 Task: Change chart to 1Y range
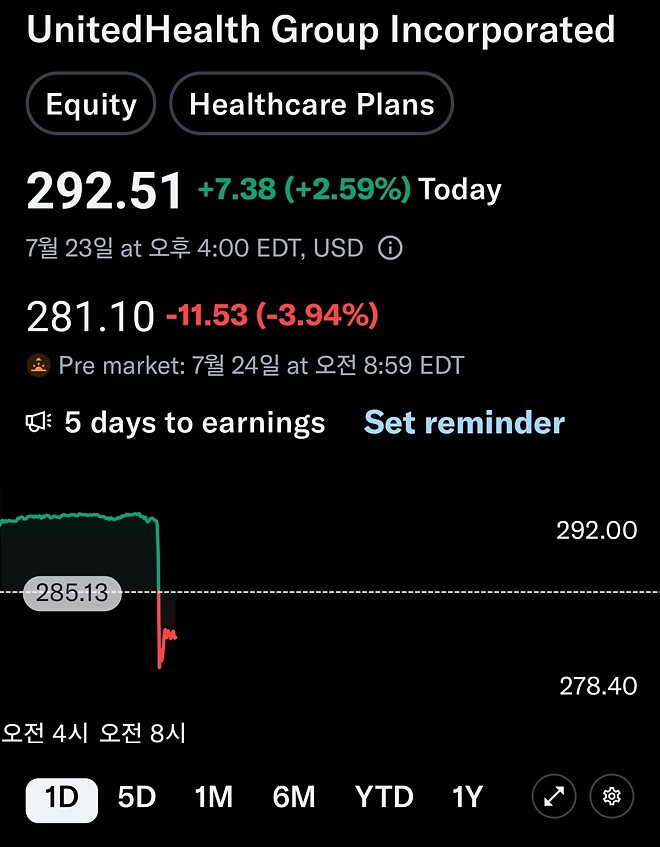(x=467, y=797)
